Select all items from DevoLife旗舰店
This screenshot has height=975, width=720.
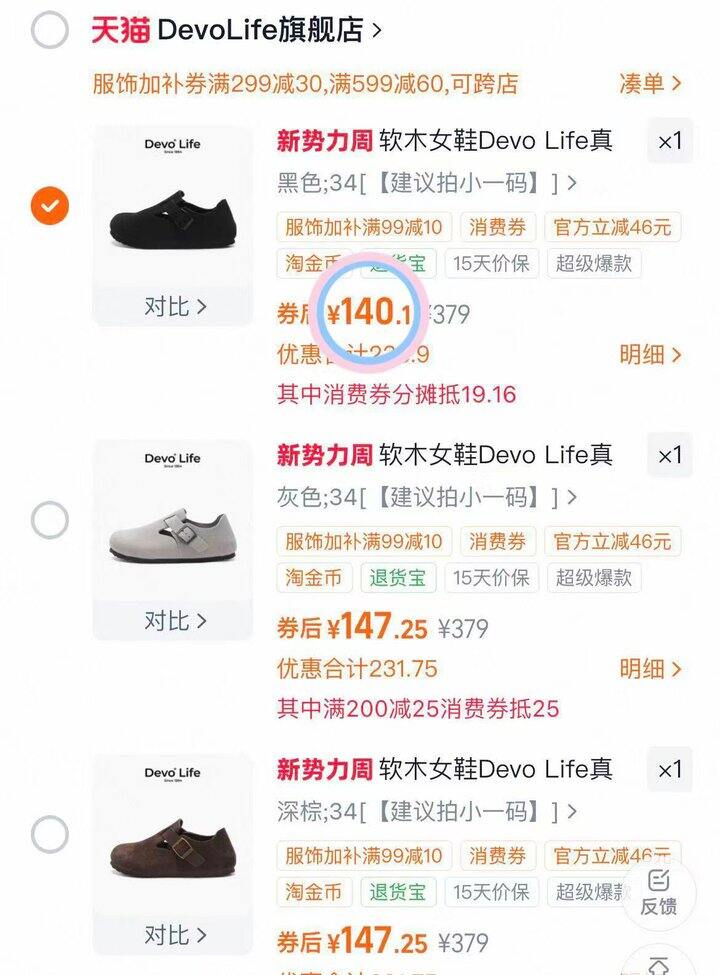(49, 31)
